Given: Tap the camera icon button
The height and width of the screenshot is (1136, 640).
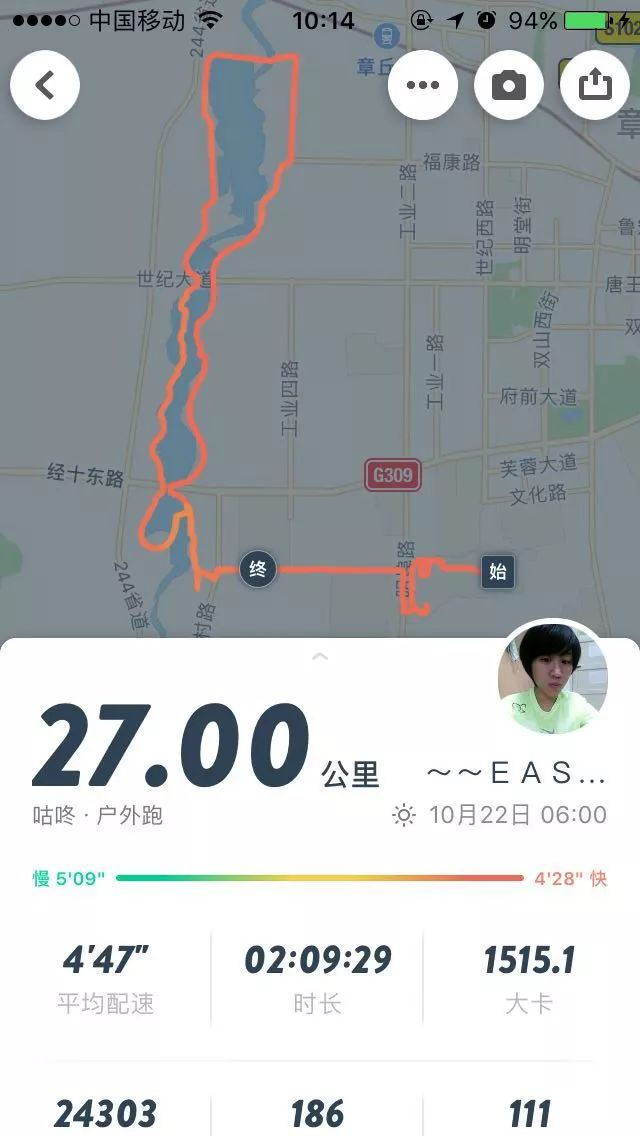Looking at the screenshot, I should (x=508, y=86).
